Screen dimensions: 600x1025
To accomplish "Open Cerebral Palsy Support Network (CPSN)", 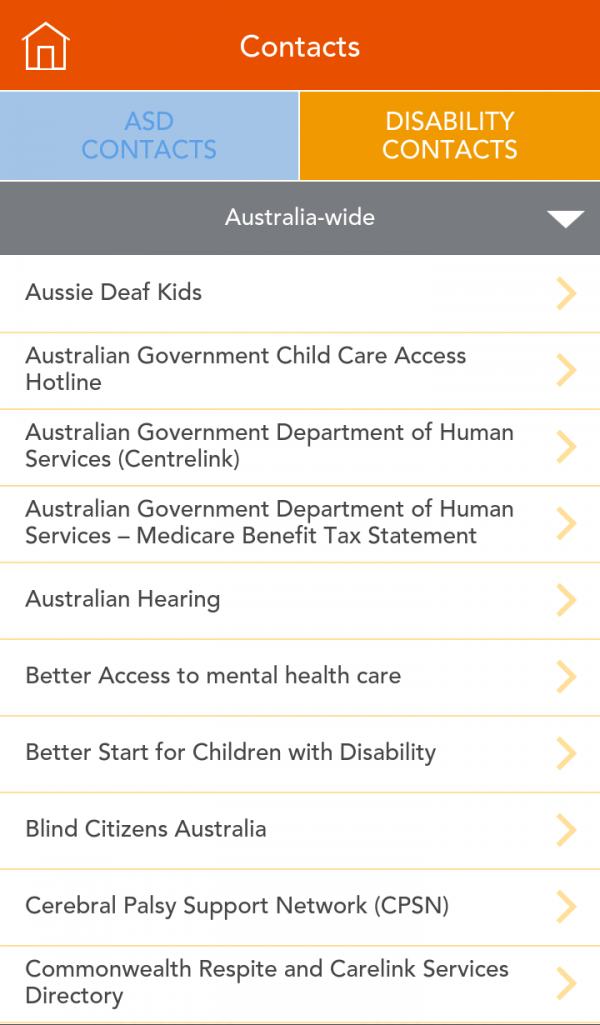I will click(x=300, y=907).
